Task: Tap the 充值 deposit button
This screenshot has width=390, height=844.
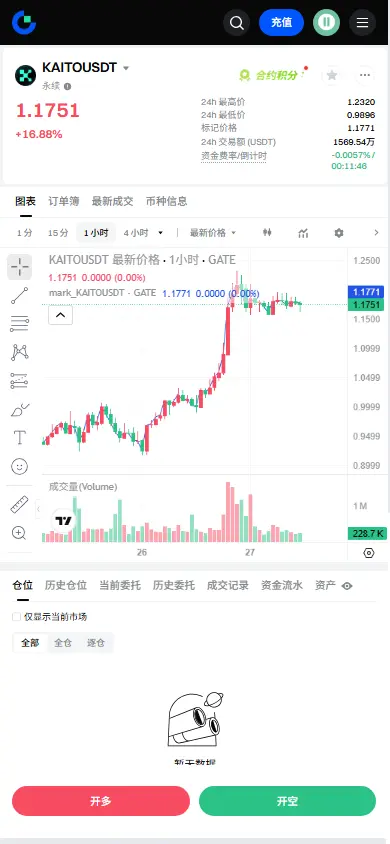Action: click(x=281, y=23)
